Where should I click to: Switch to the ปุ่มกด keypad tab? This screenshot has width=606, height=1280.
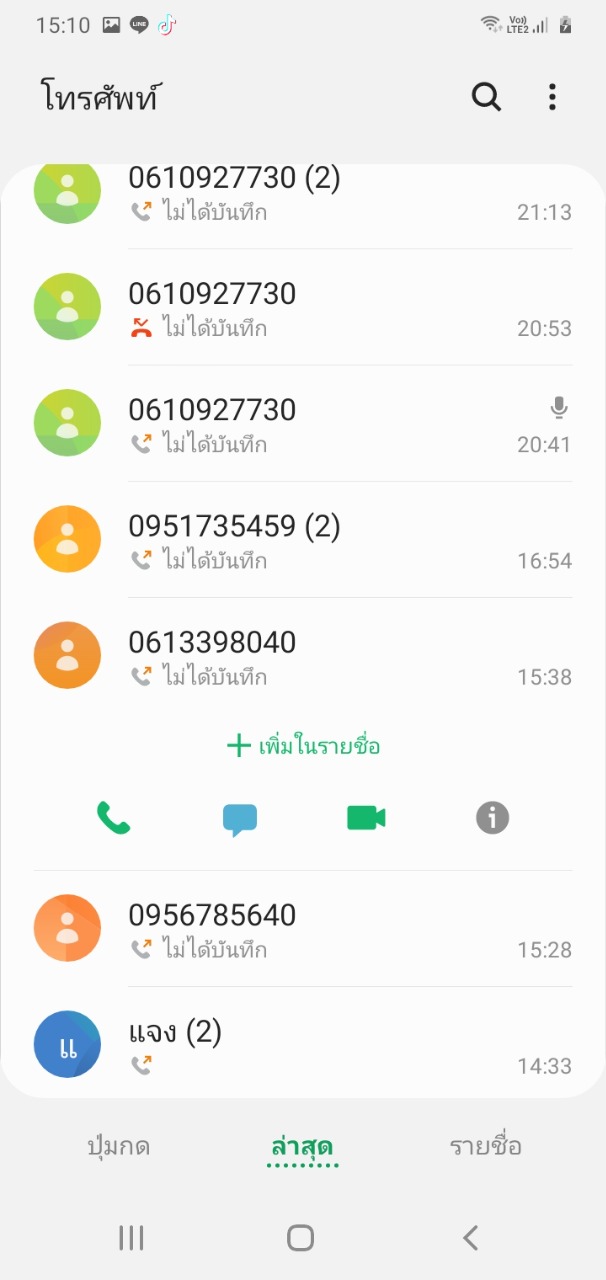coord(119,1146)
